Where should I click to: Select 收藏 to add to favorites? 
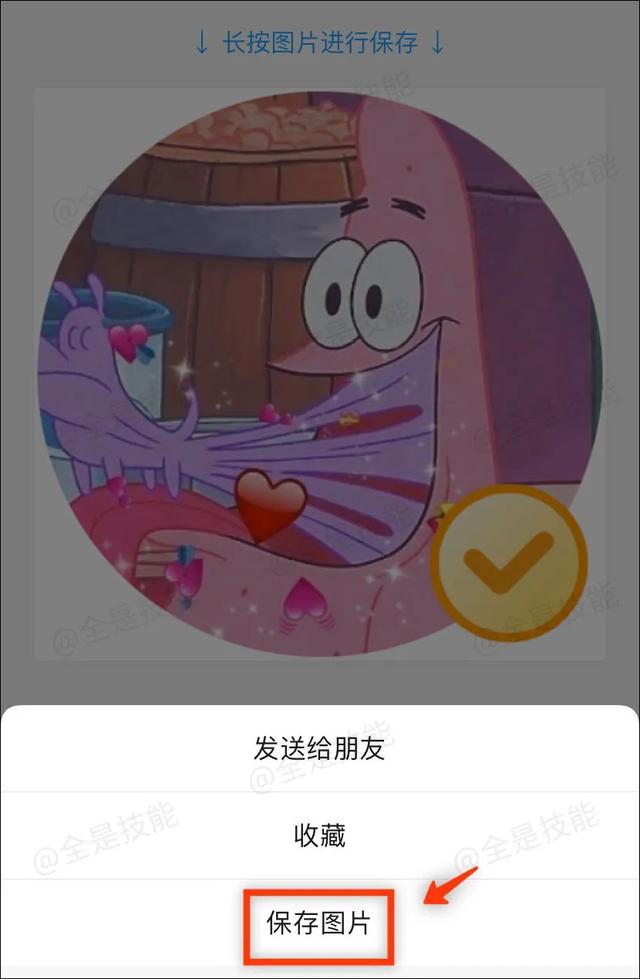319,836
